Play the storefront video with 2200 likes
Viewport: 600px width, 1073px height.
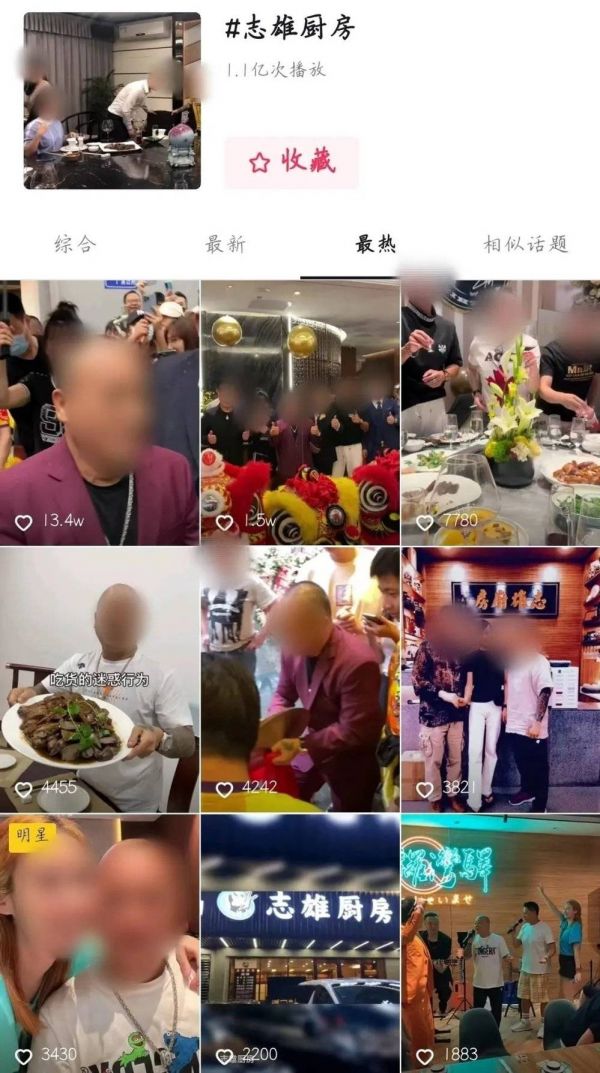[299, 943]
